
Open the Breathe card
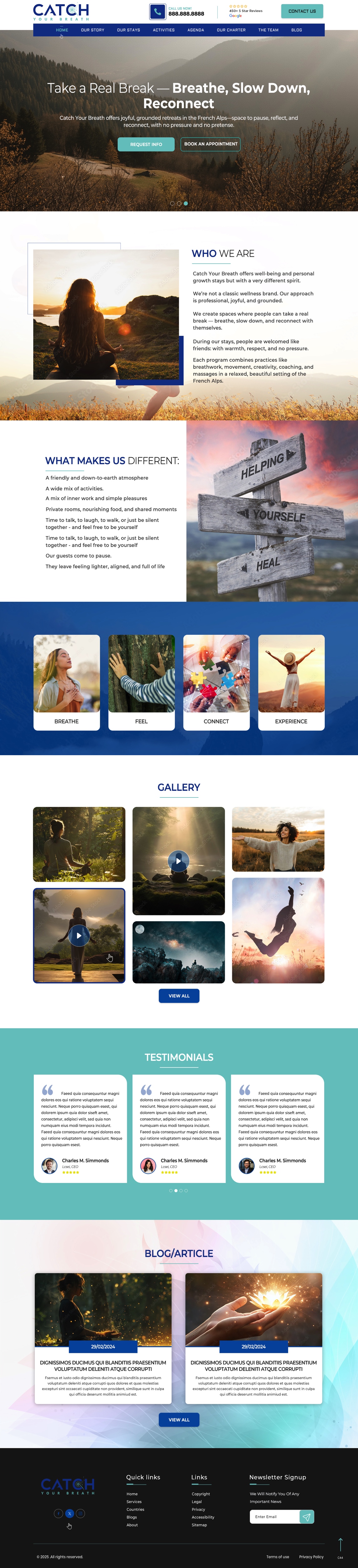tap(67, 682)
